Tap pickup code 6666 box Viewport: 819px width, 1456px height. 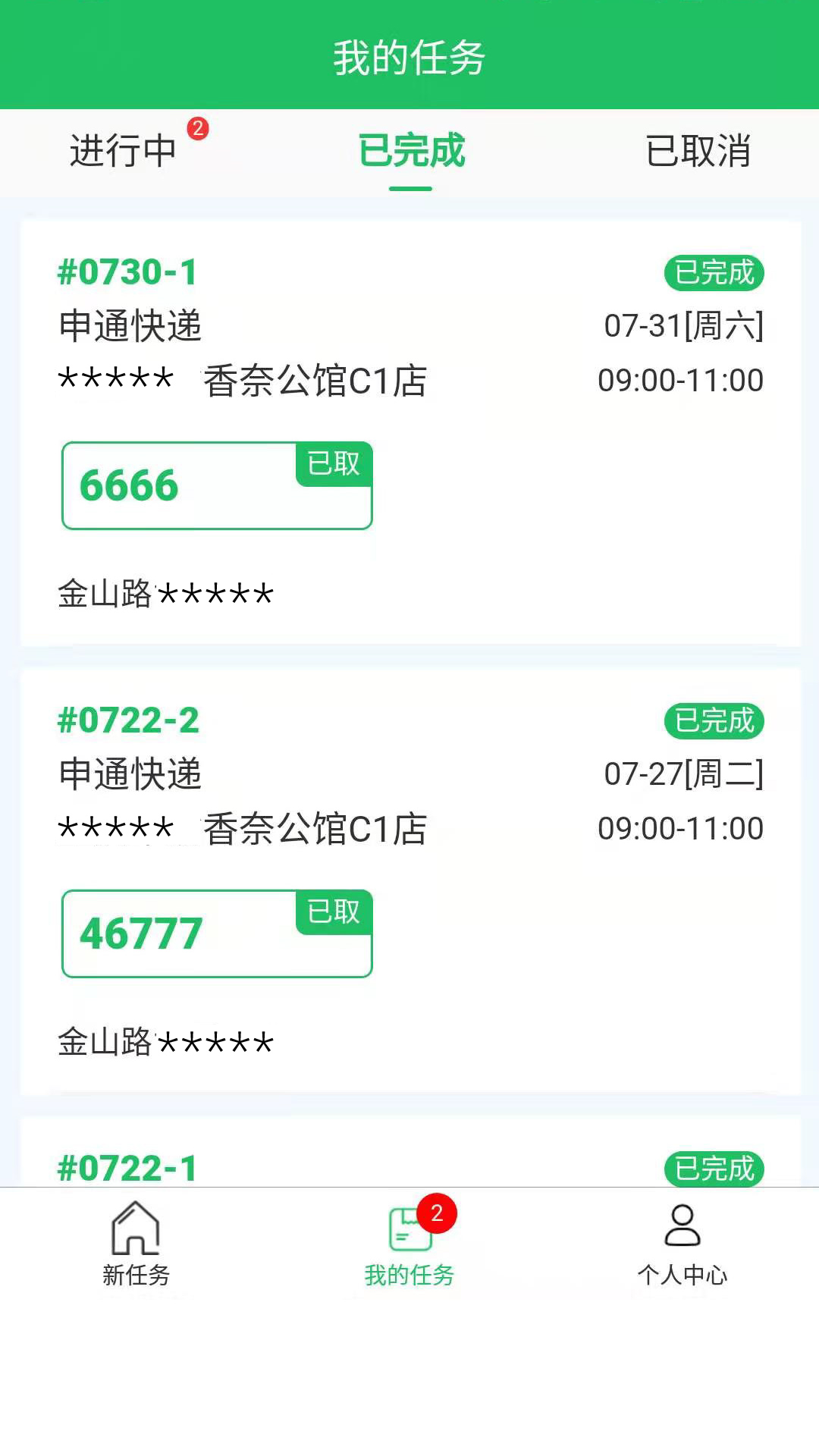coord(217,485)
